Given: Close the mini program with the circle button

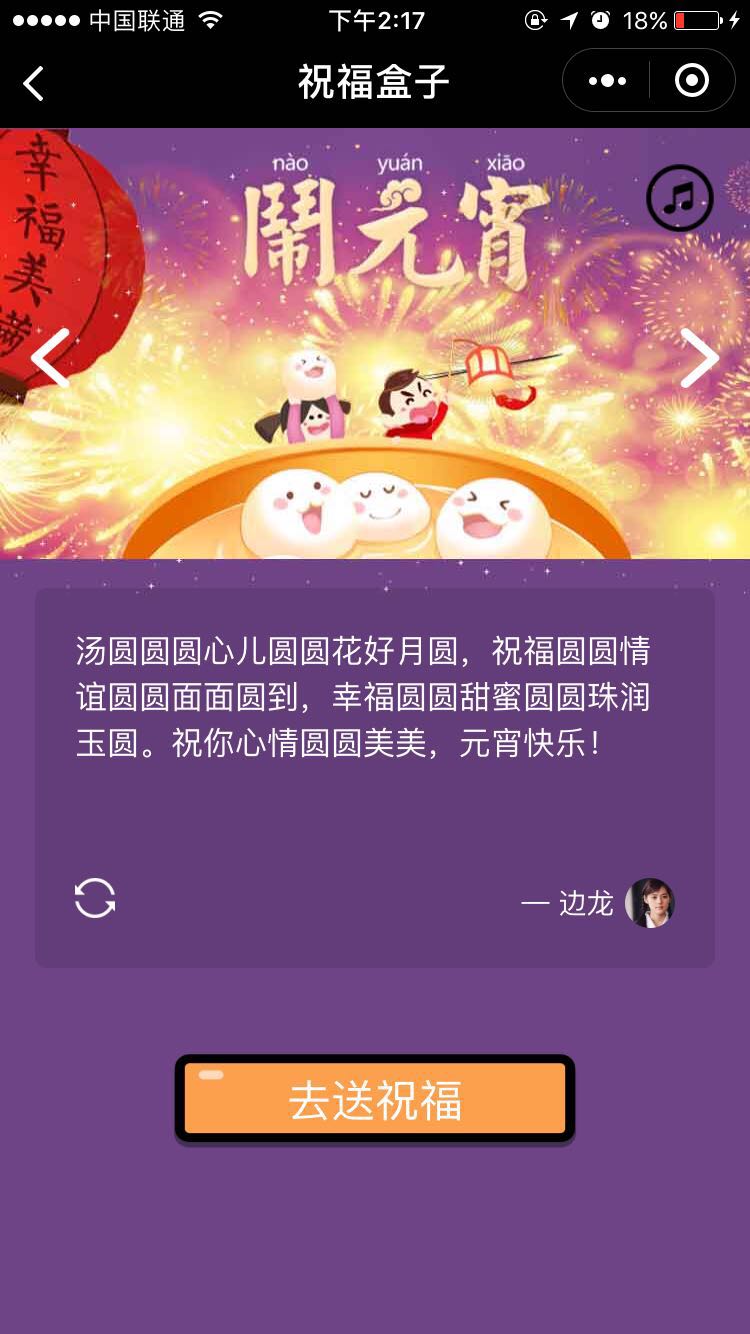Looking at the screenshot, I should (x=692, y=81).
